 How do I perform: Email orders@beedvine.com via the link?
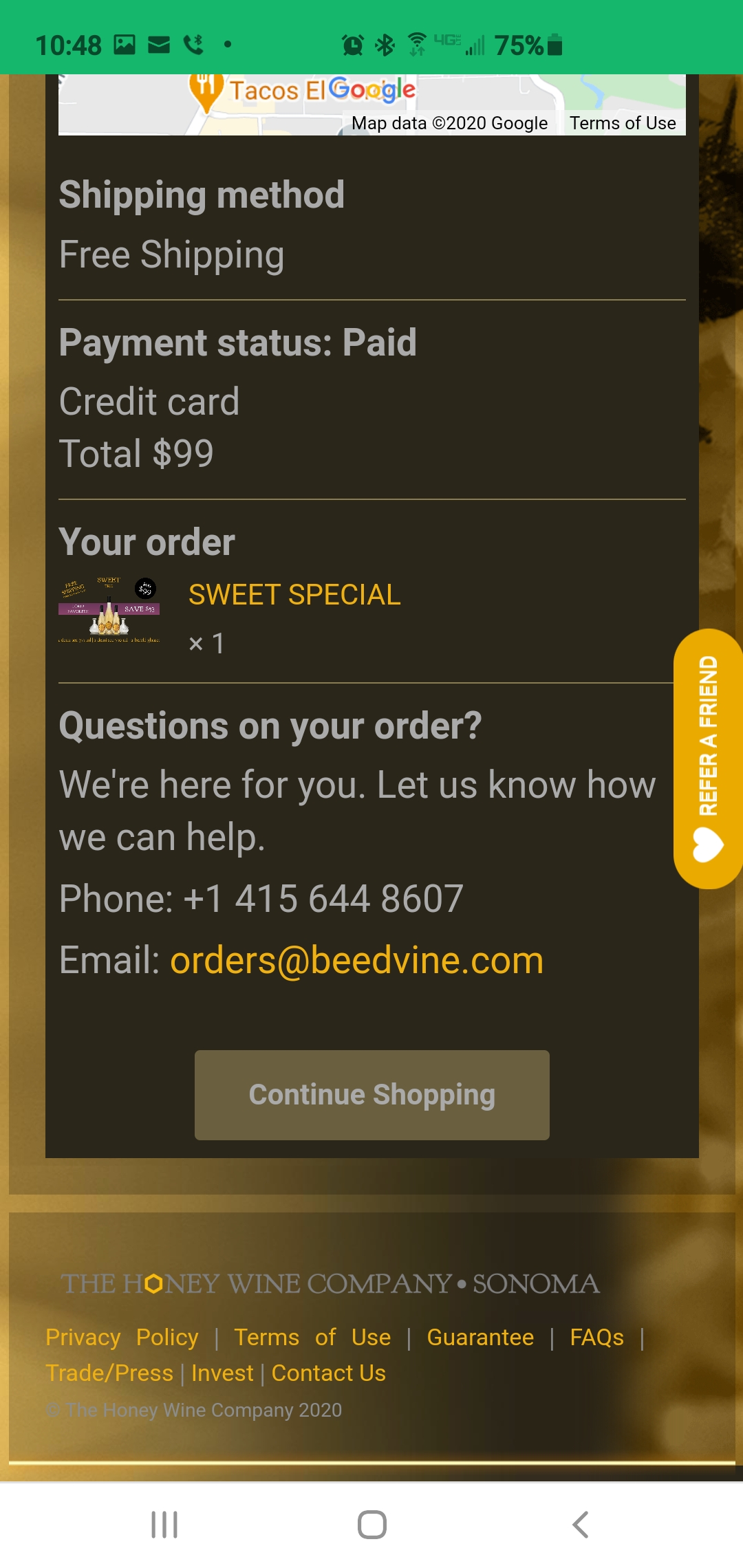(x=356, y=960)
